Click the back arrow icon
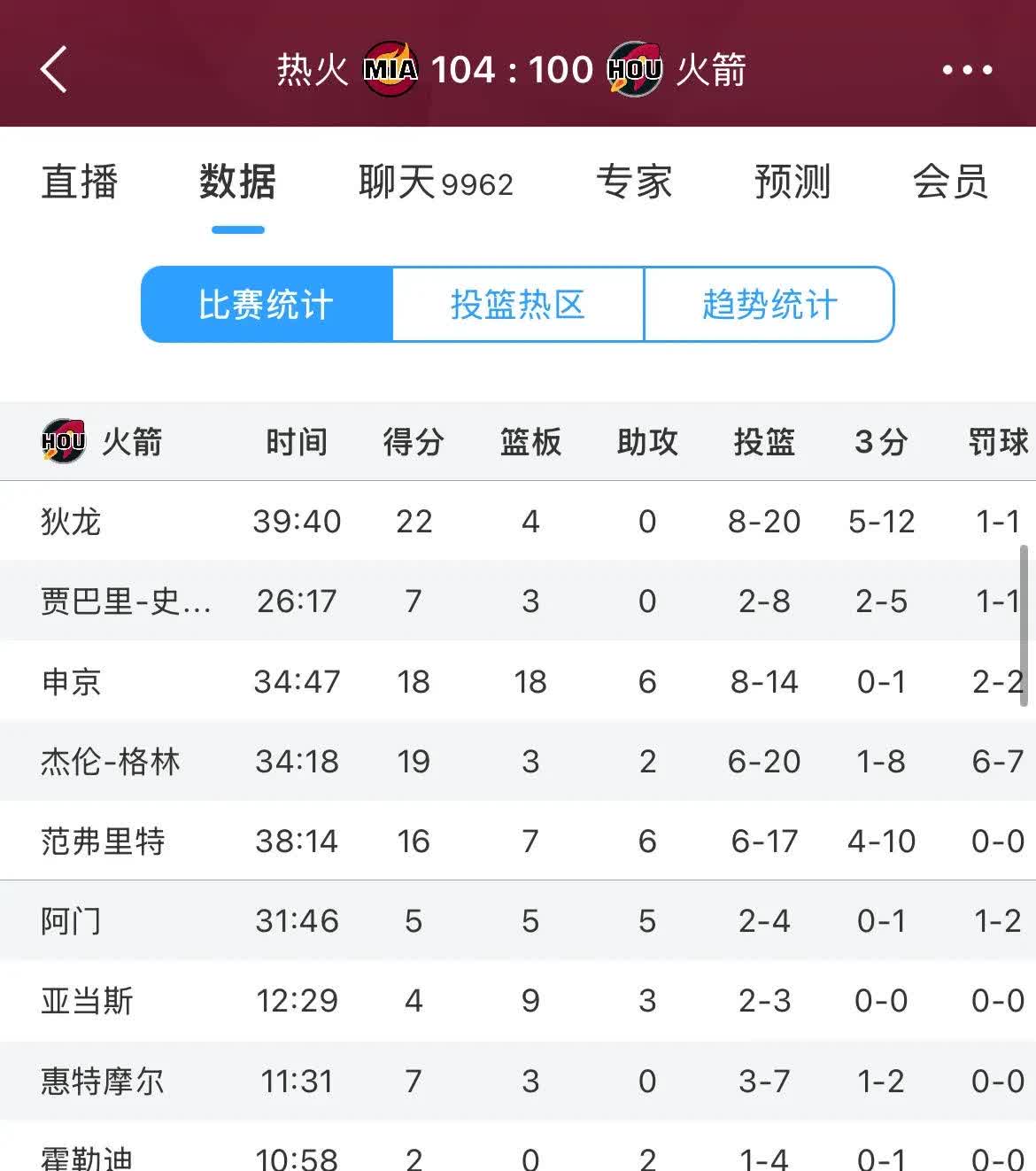Screen dimensions: 1036x1171 pos(55,69)
